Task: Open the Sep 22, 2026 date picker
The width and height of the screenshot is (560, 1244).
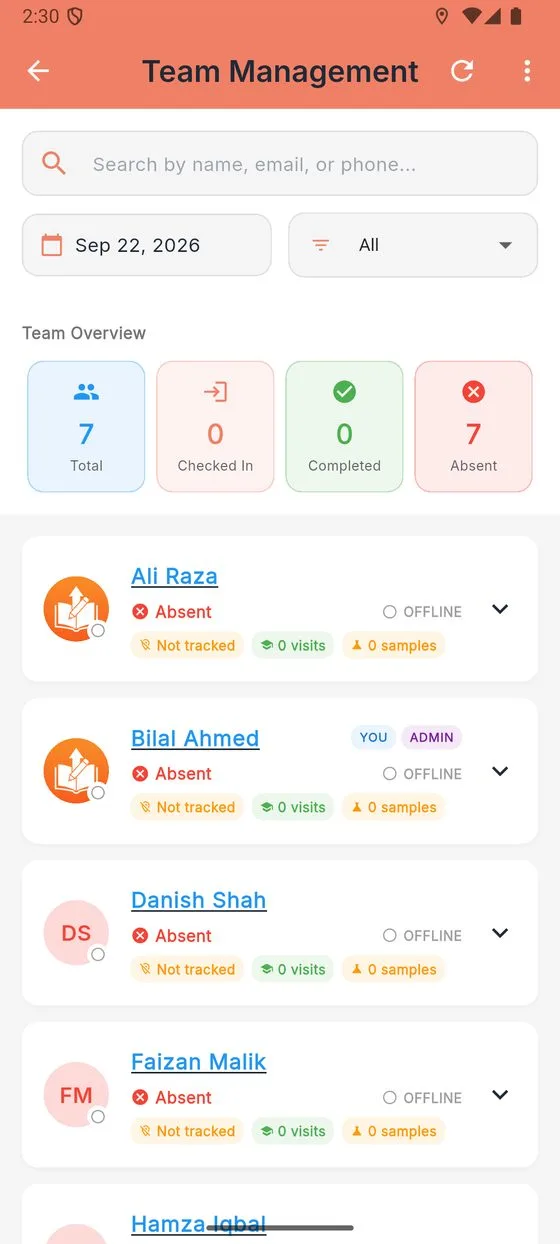Action: tap(147, 245)
